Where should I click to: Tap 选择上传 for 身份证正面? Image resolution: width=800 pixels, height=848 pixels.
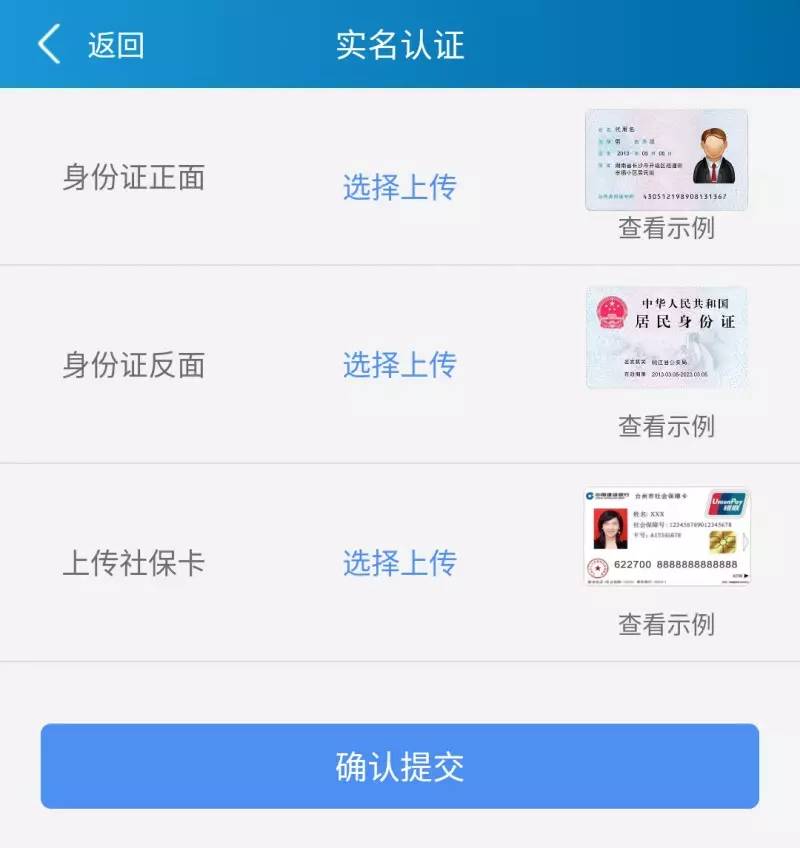(399, 187)
